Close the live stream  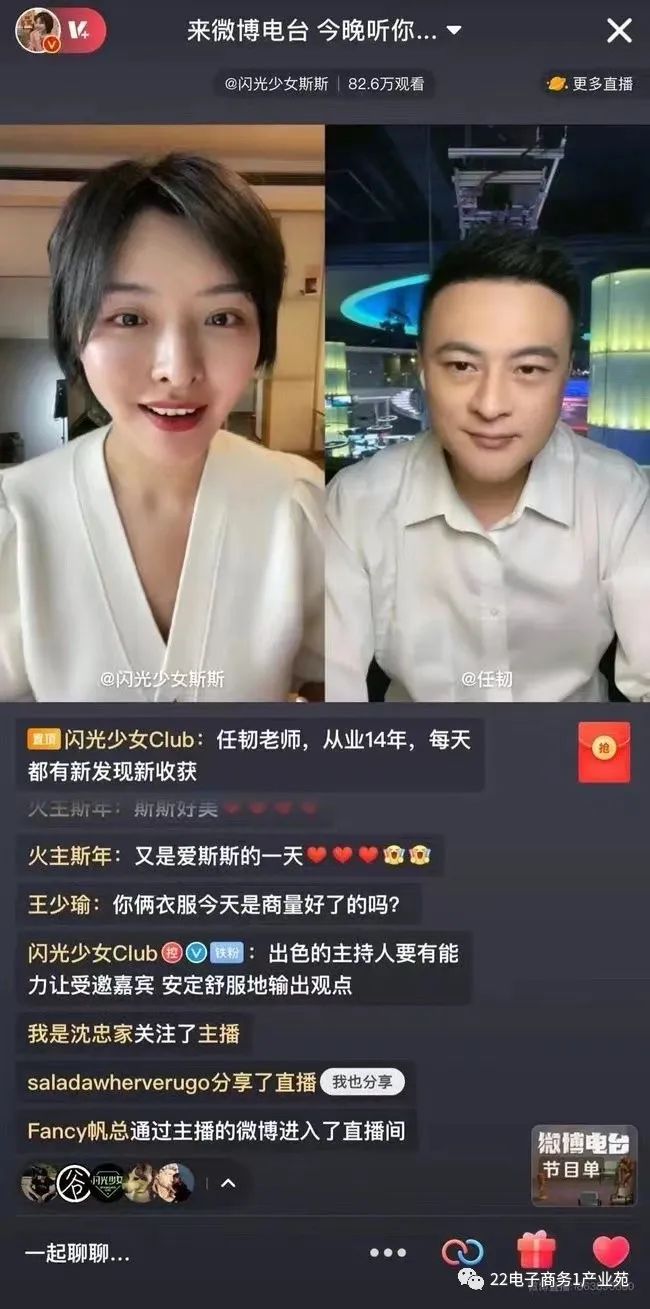click(619, 30)
